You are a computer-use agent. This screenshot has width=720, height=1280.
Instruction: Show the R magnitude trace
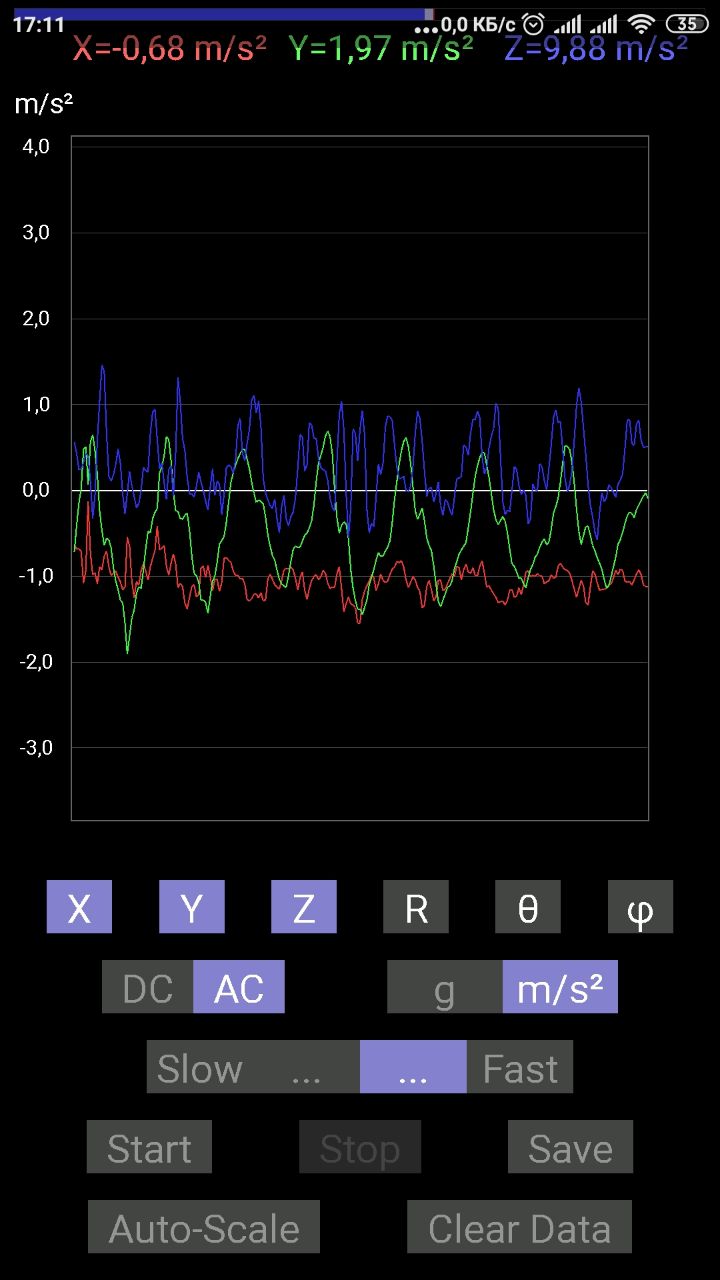[416, 907]
